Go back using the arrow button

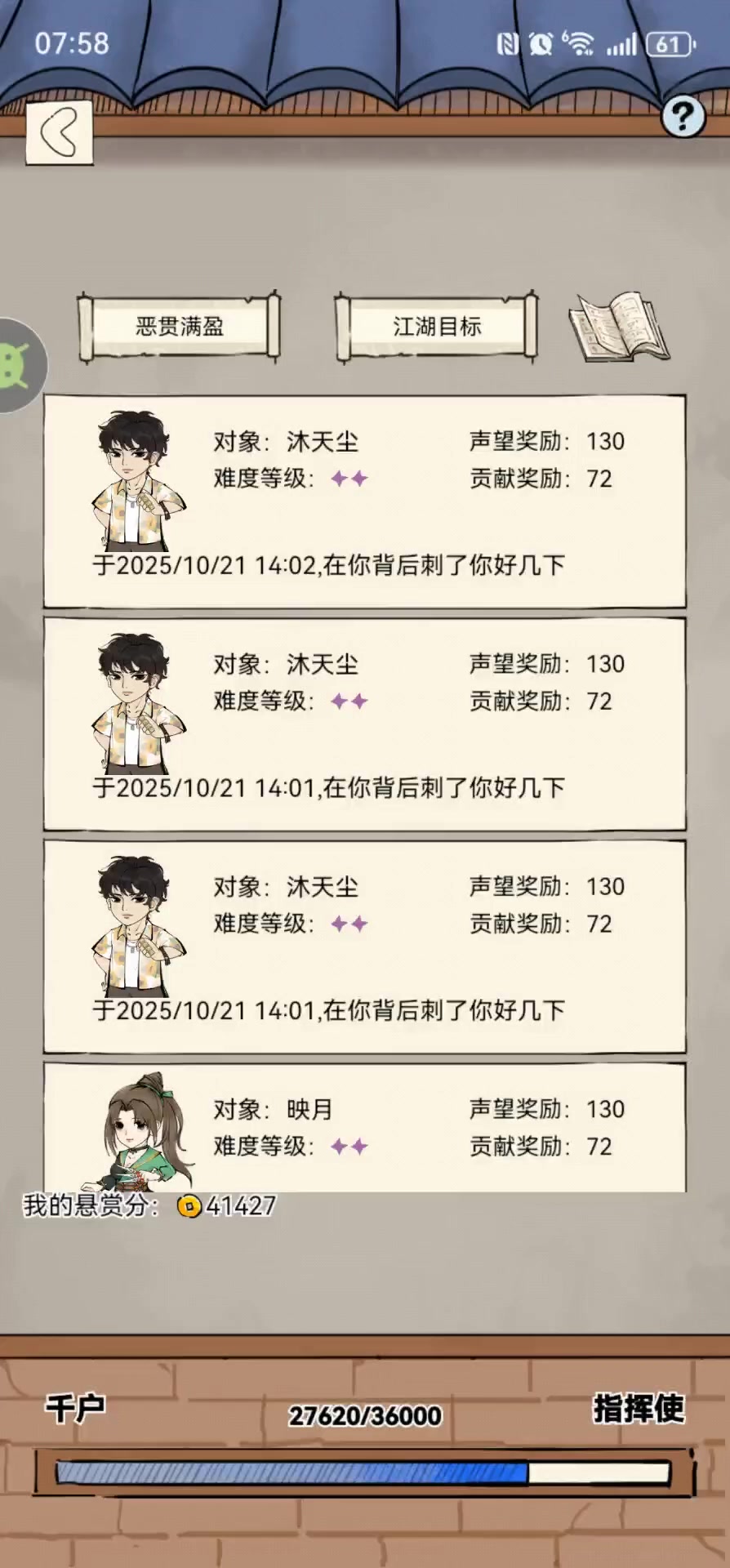click(x=59, y=133)
